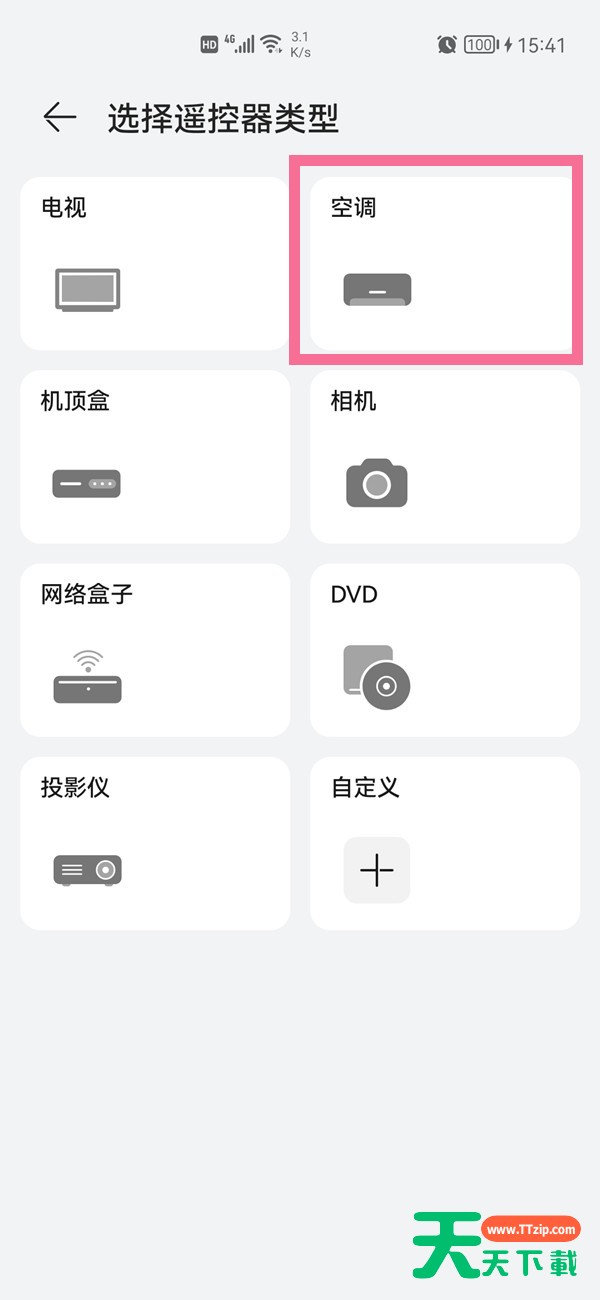This screenshot has height=1300, width=600.
Task: Choose the 空调 remote card
Action: tap(445, 263)
